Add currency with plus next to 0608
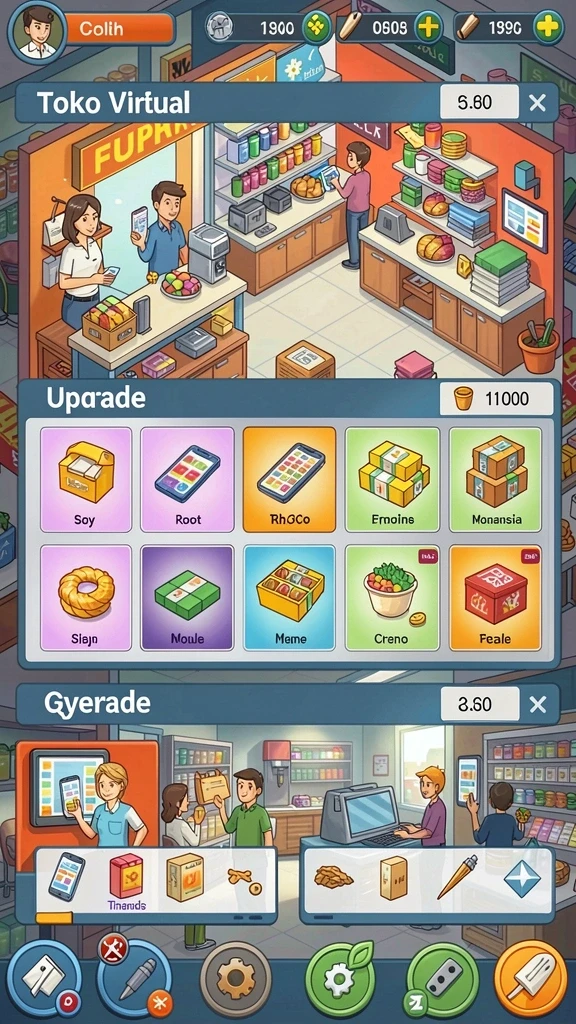 (x=428, y=27)
